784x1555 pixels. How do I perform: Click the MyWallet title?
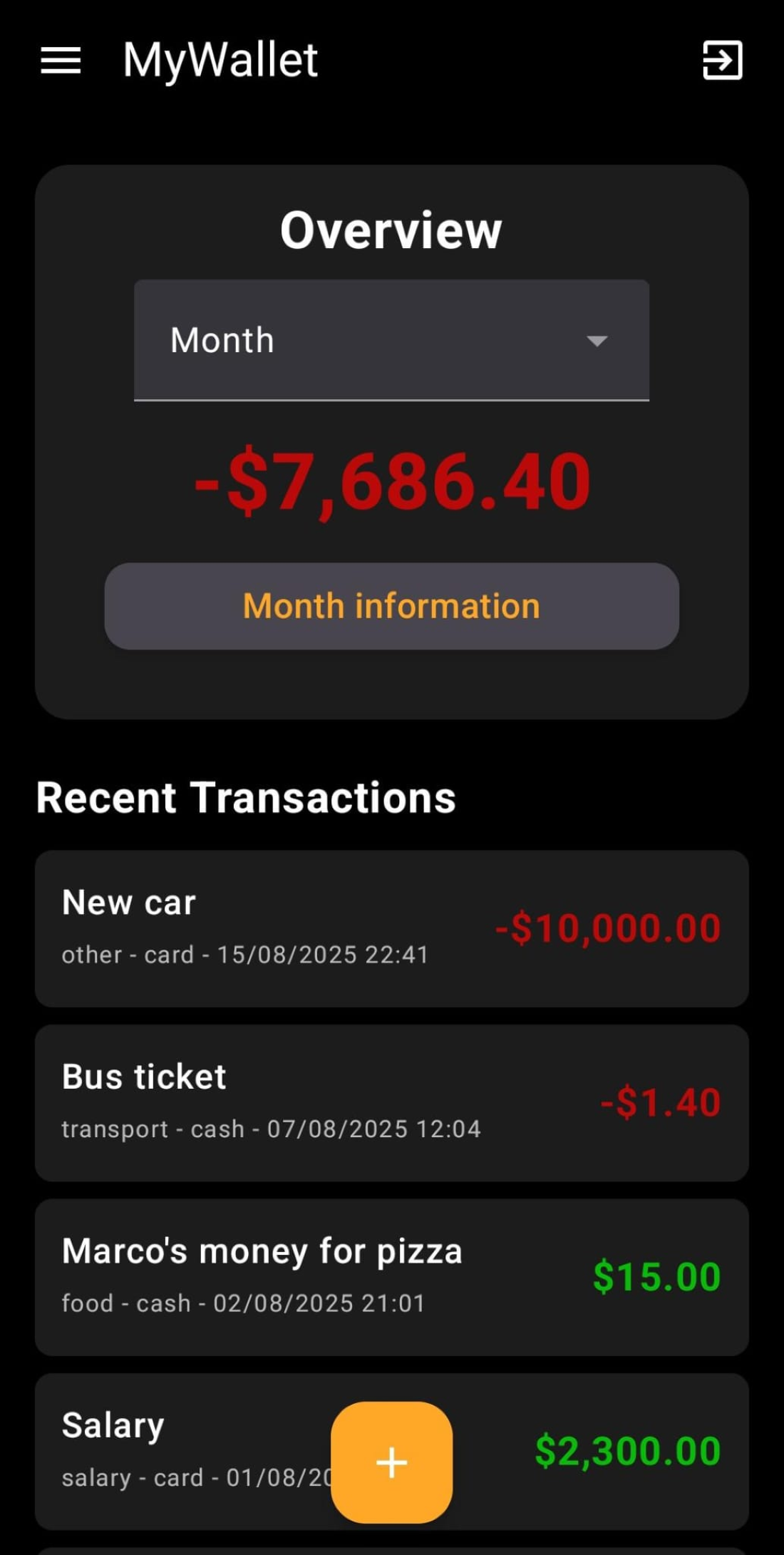click(218, 60)
